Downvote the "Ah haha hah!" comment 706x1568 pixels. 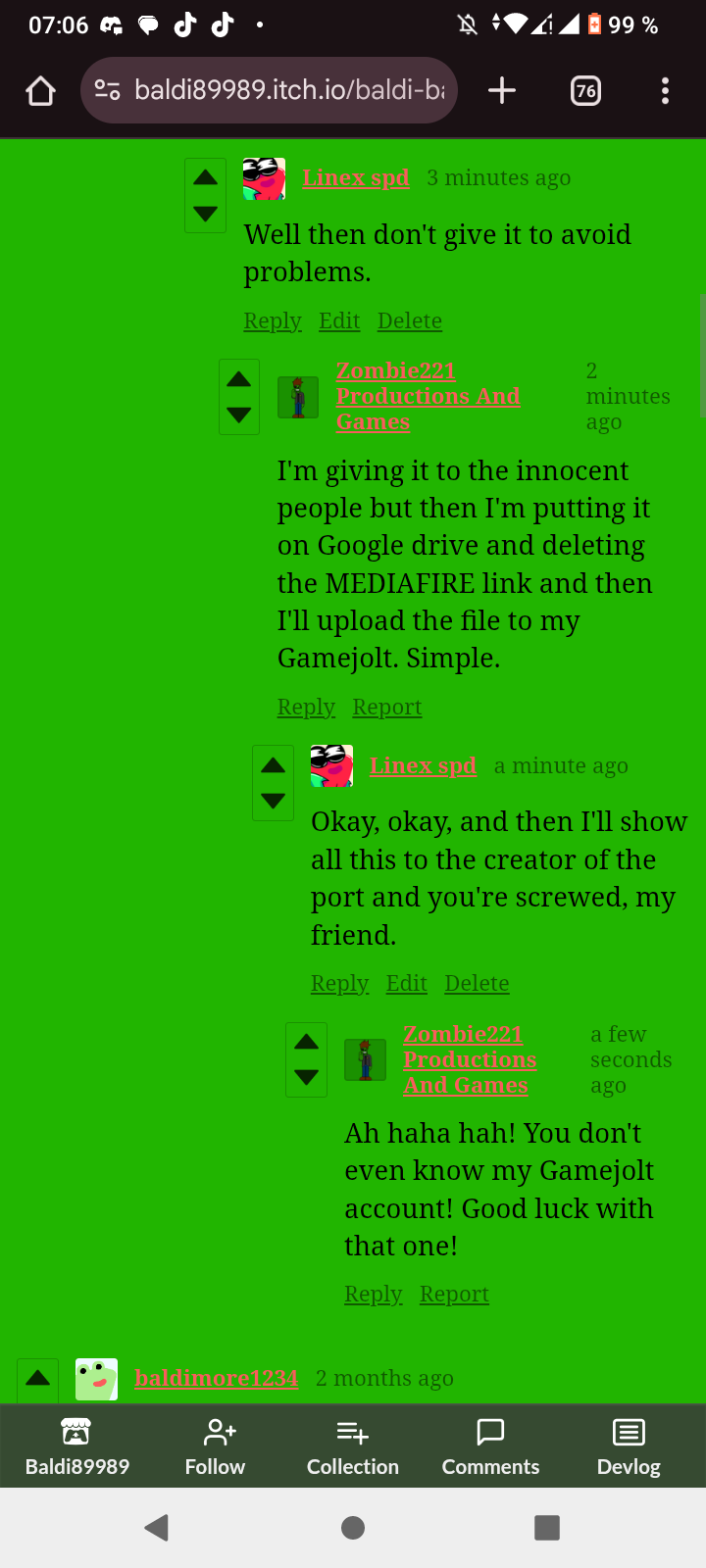pyautogui.click(x=307, y=1077)
